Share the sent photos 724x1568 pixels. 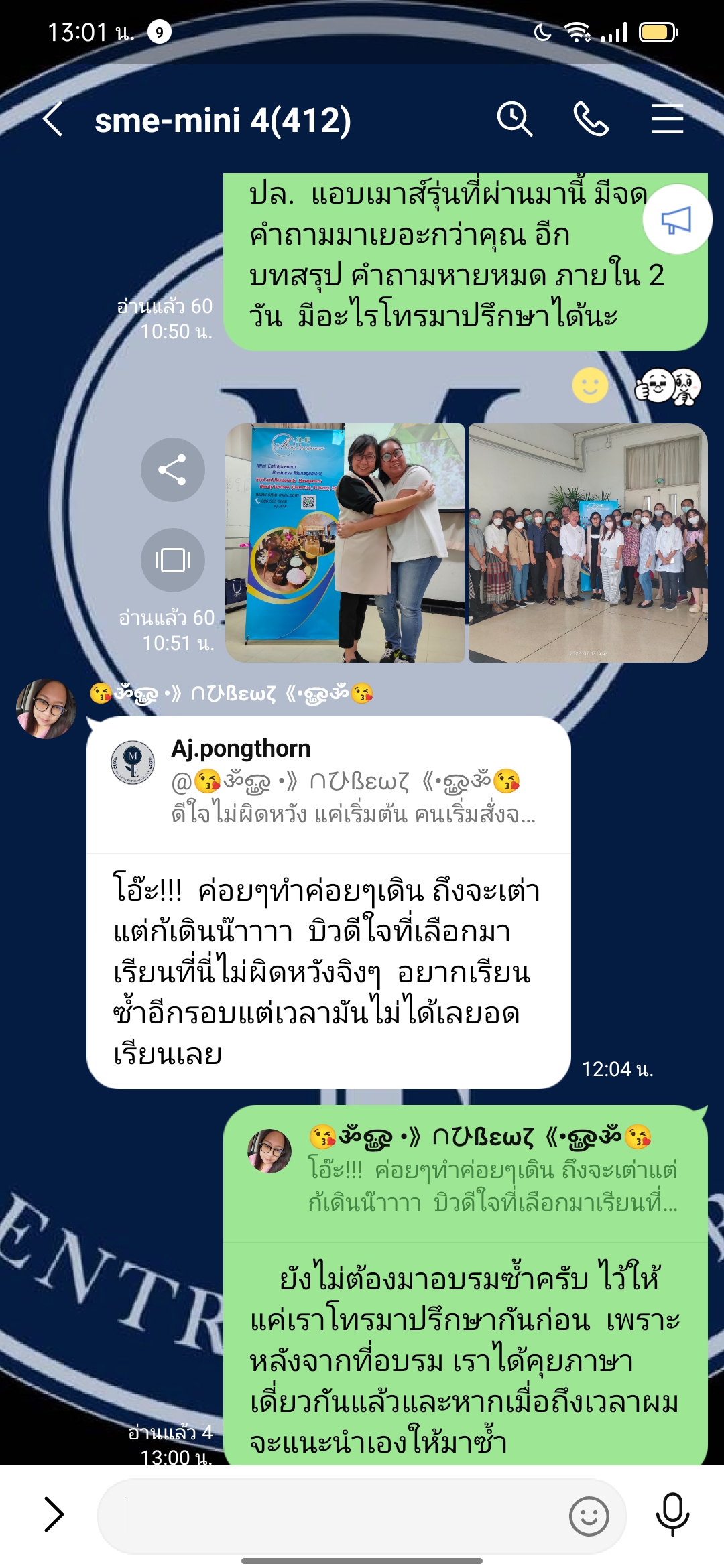tap(172, 470)
